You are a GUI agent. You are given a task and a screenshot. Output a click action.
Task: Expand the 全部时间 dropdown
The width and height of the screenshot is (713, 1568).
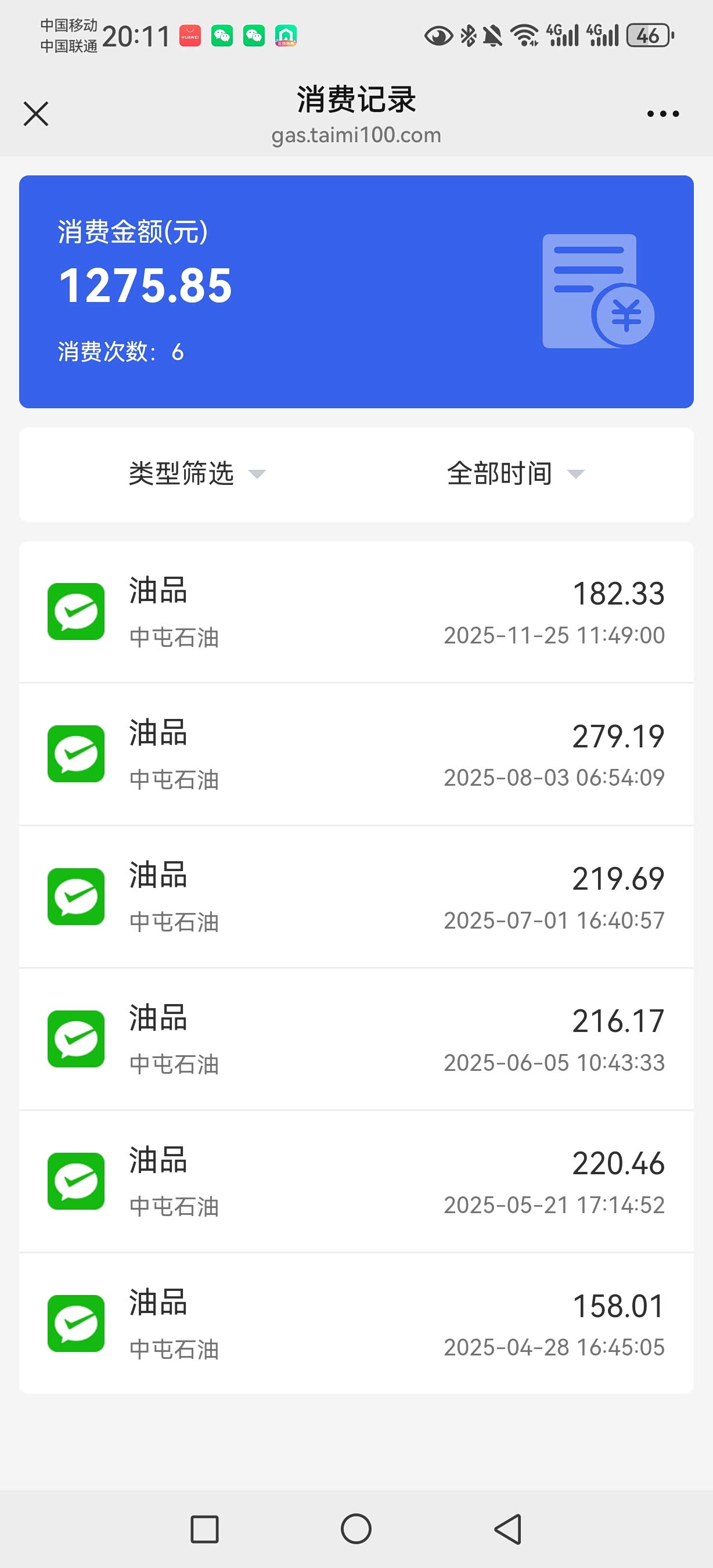coord(514,473)
